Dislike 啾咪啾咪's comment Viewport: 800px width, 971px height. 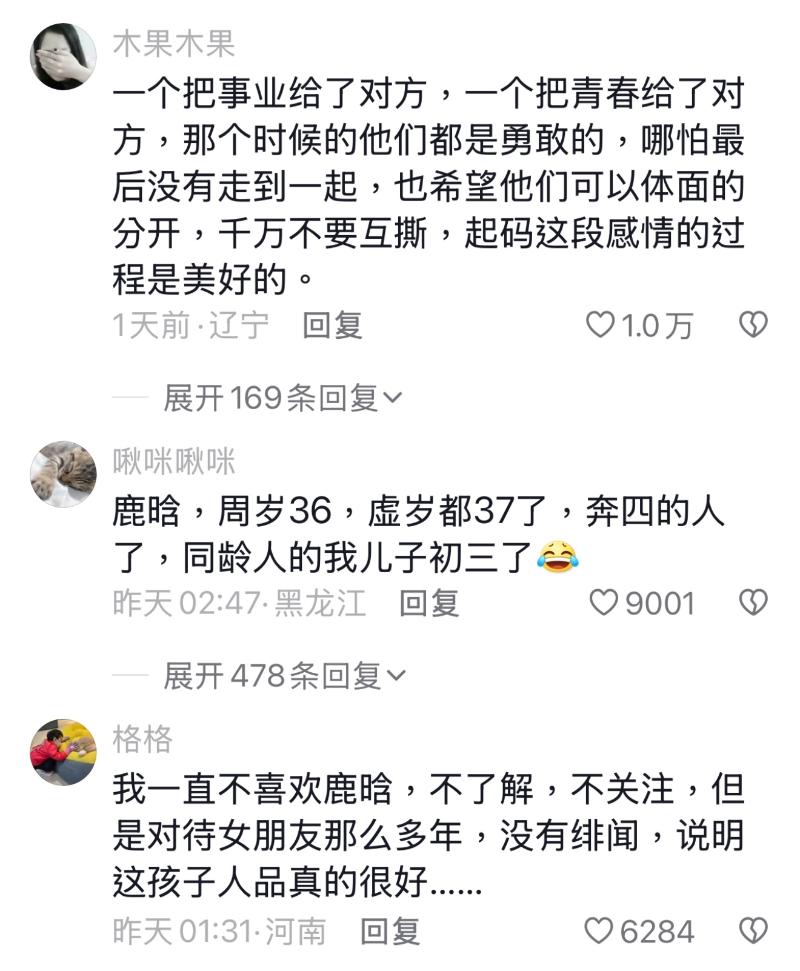[x=752, y=602]
